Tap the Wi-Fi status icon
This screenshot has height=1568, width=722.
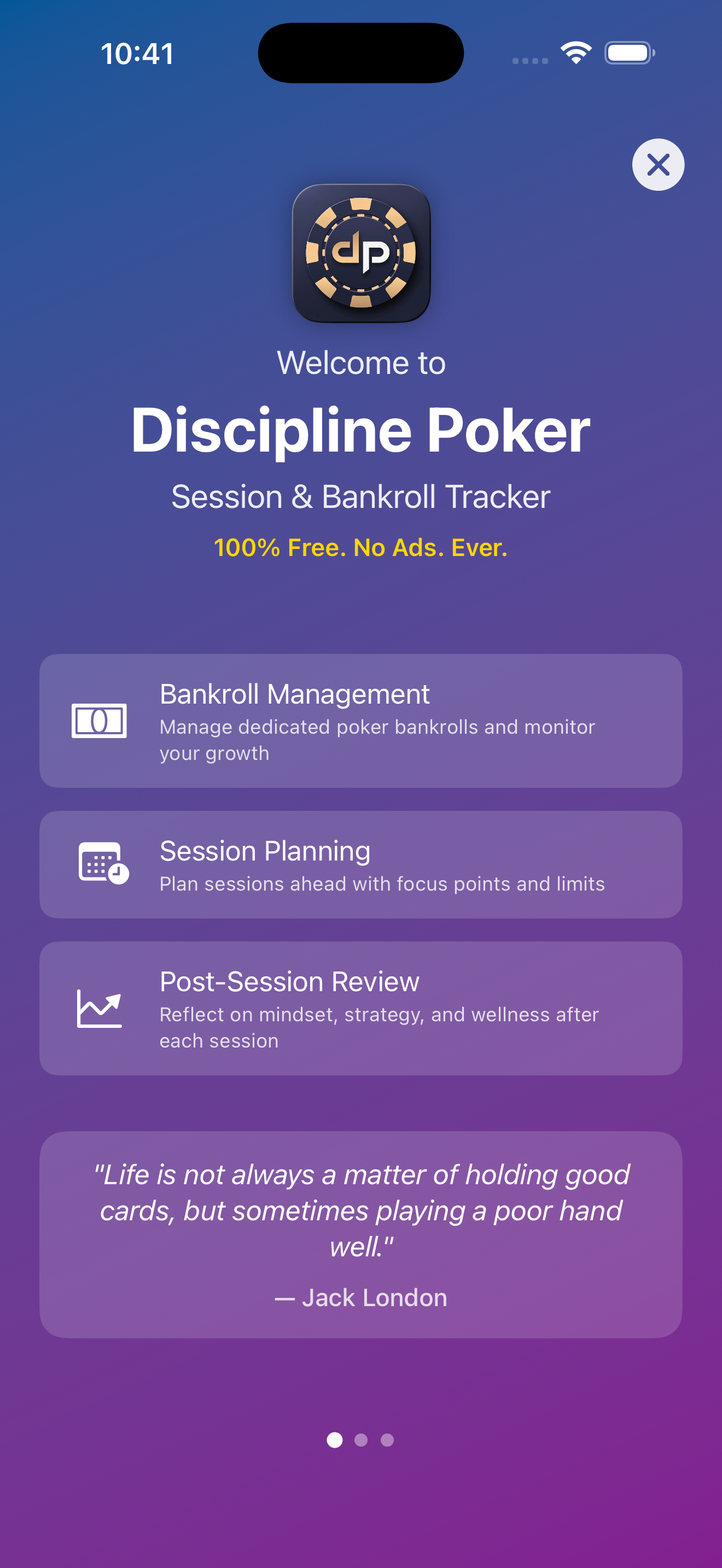577,53
